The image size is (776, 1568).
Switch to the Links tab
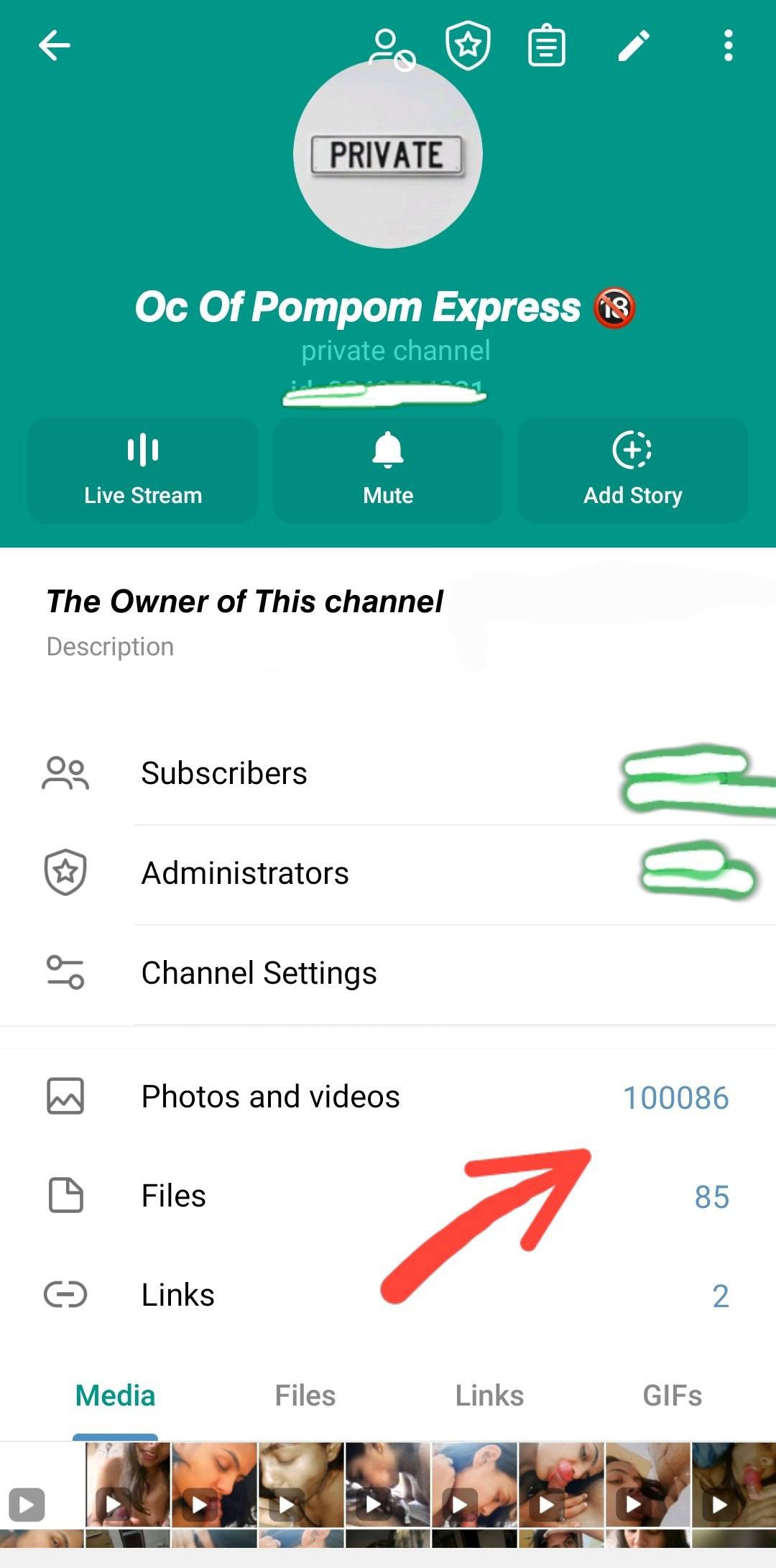489,1396
